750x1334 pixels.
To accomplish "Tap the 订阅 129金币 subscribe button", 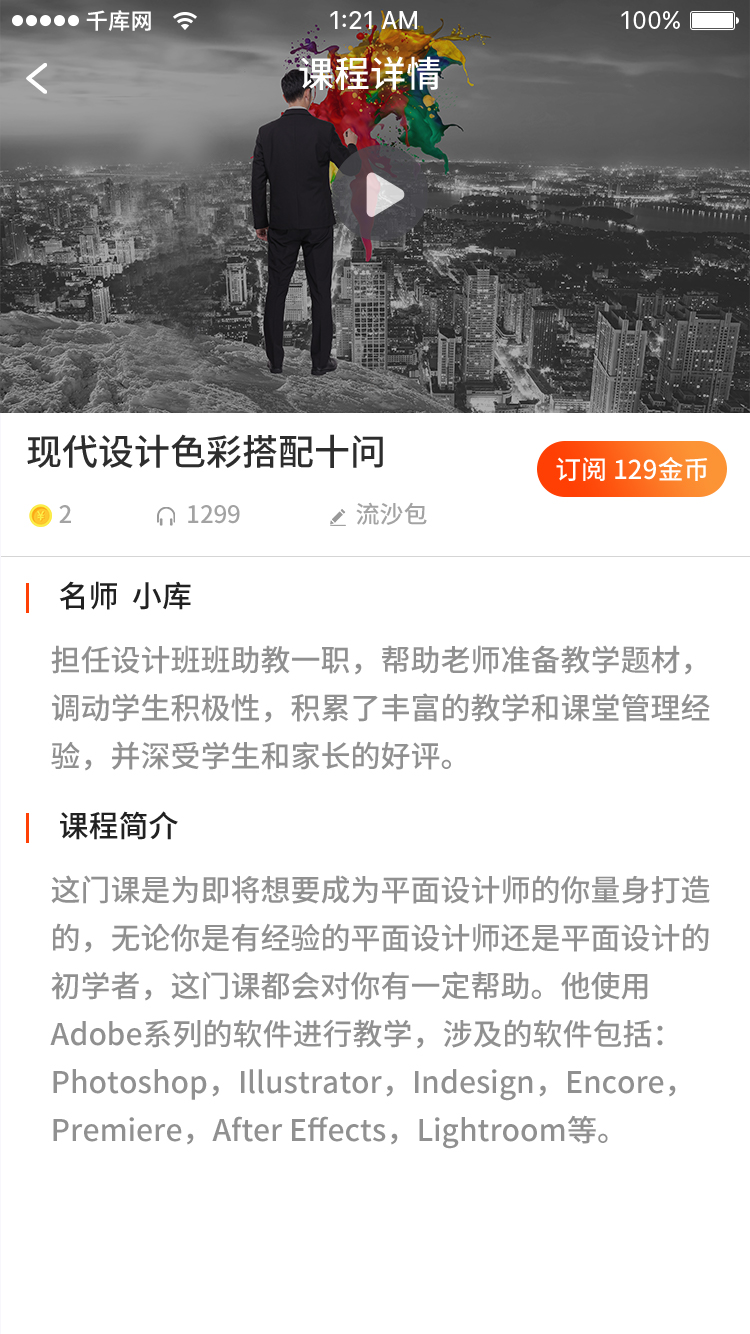I will point(631,469).
